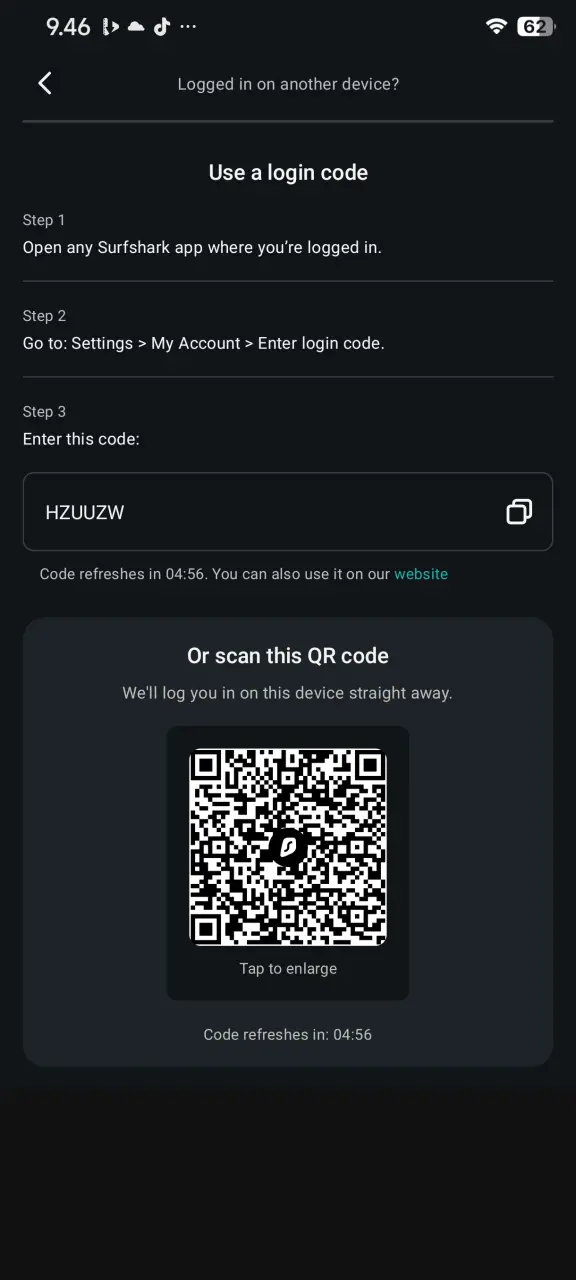Open the website link
Viewport: 576px width, 1280px height.
click(421, 574)
